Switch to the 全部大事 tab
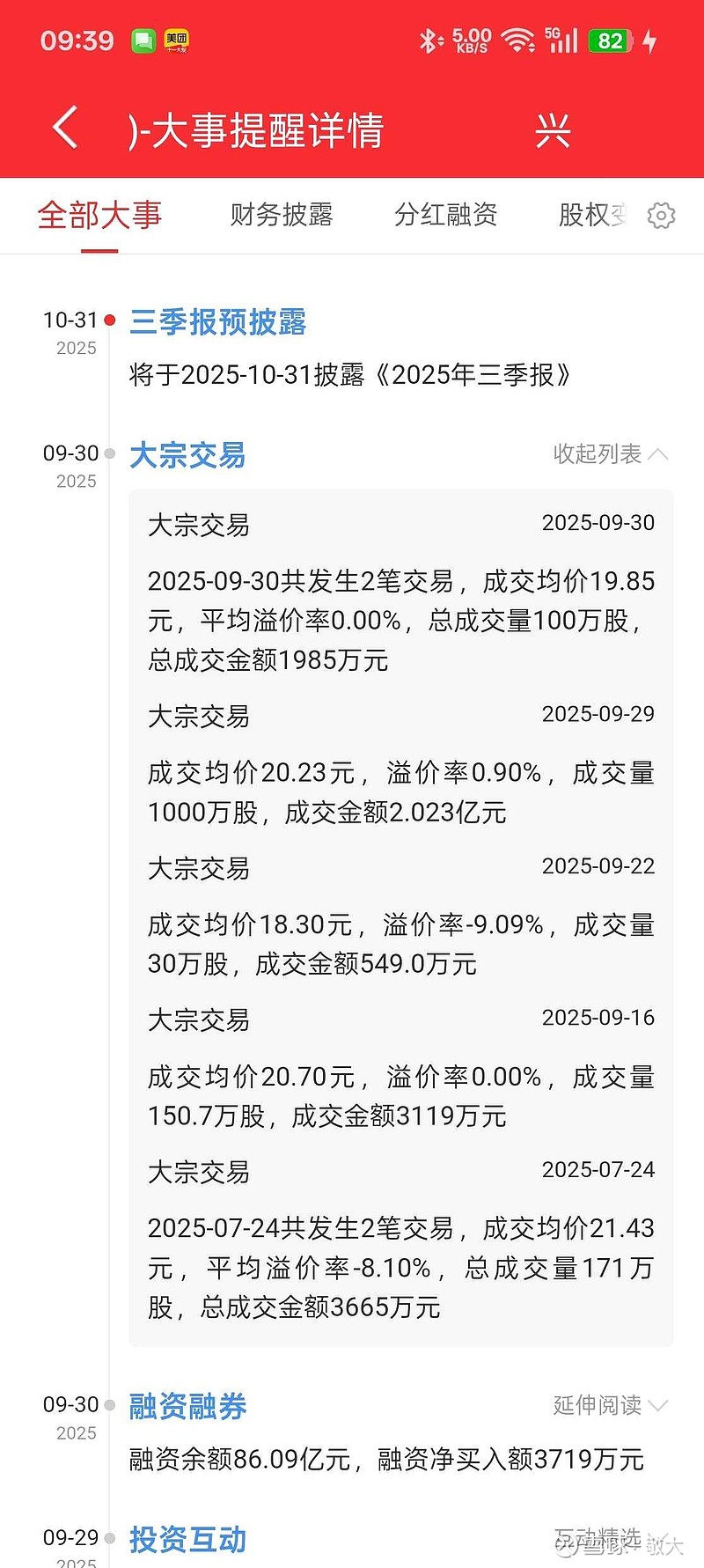Screen dimensions: 704x1568 point(99,215)
